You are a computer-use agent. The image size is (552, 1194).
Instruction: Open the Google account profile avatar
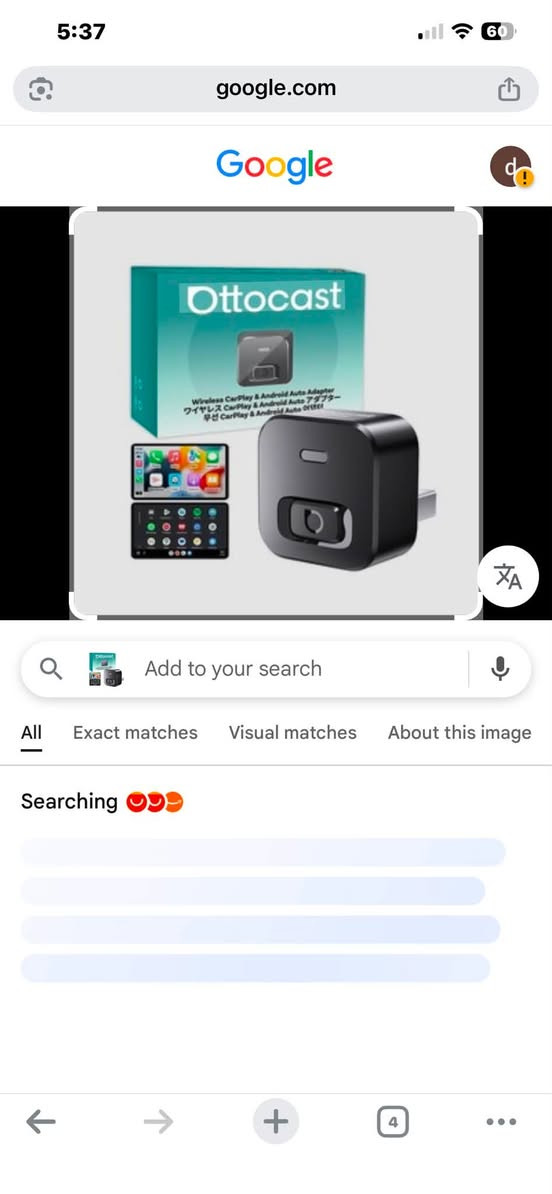(511, 166)
